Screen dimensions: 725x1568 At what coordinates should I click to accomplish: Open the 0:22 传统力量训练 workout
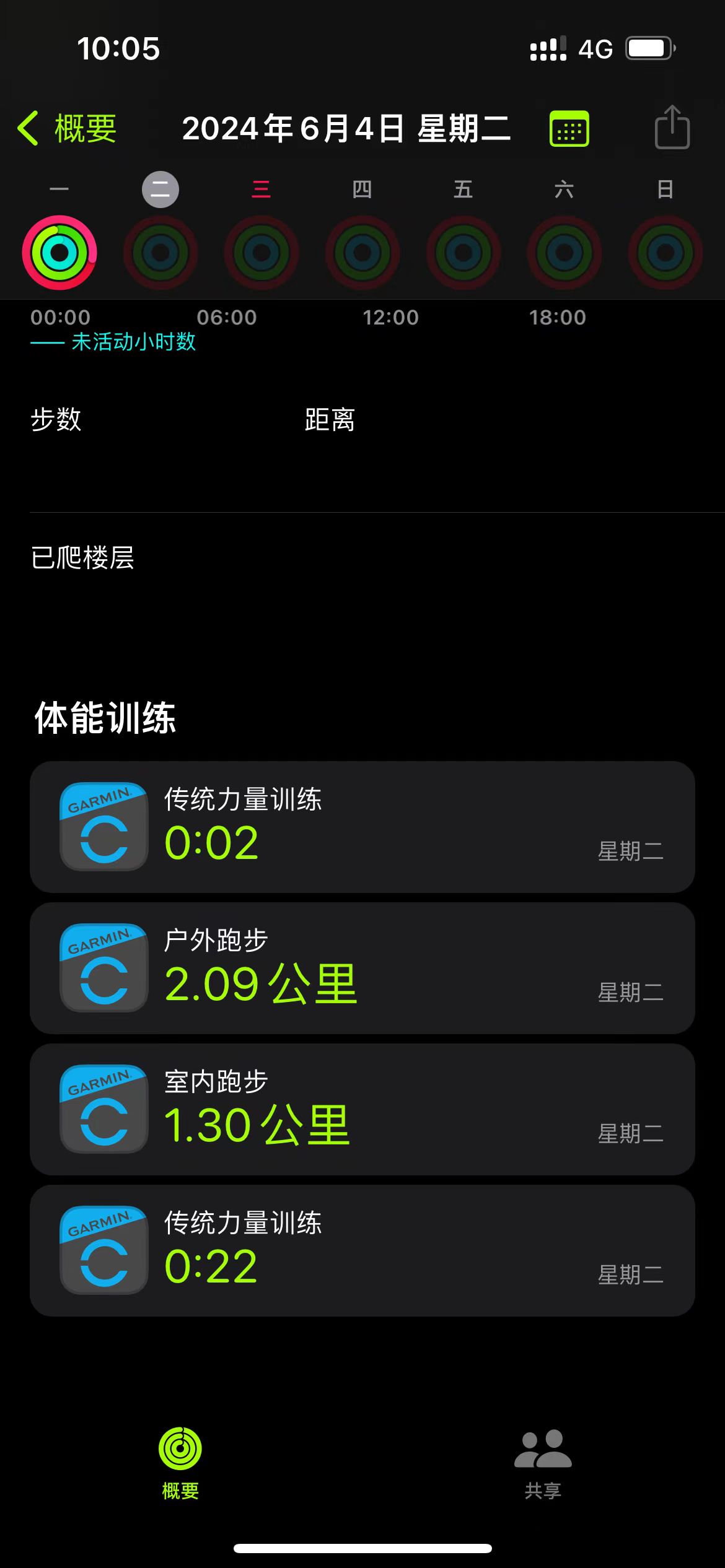362,1250
